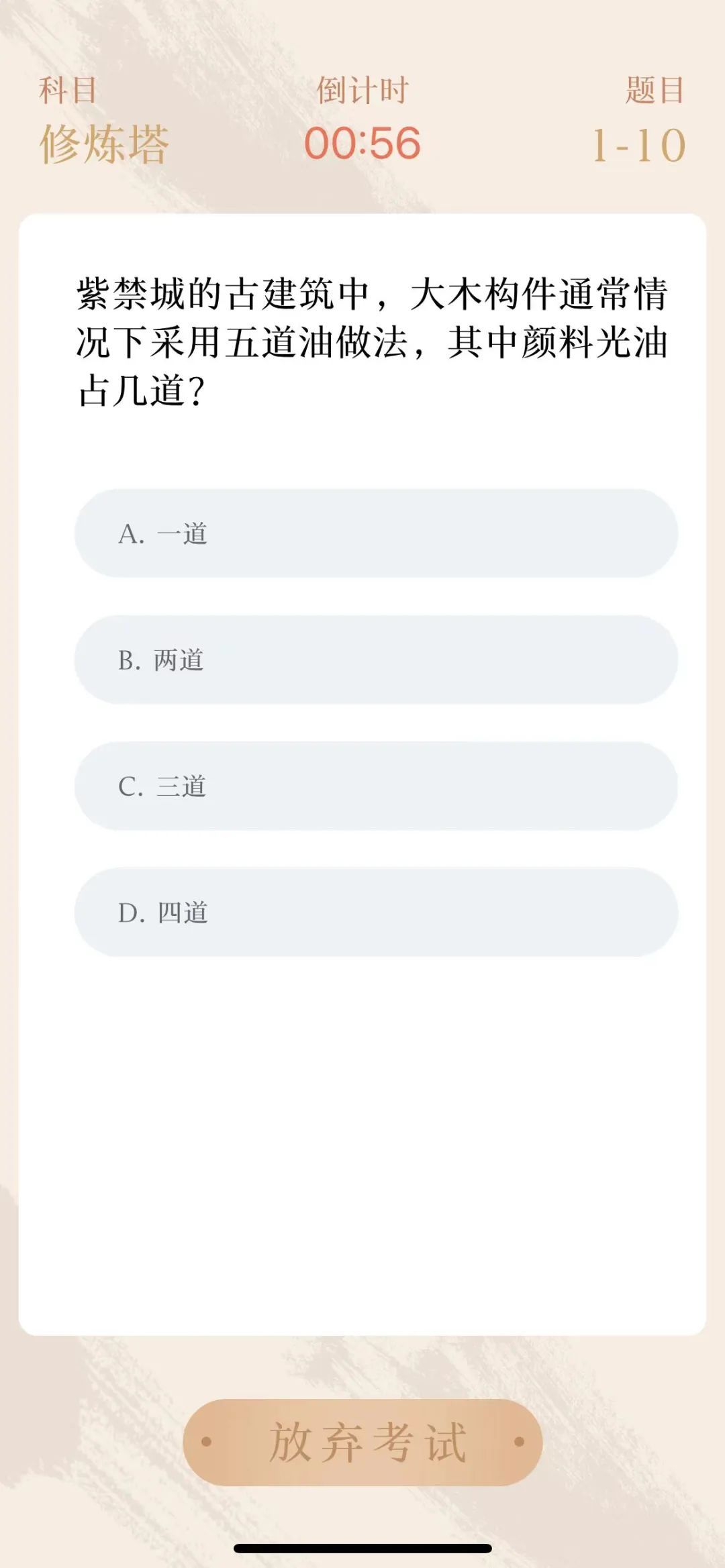Select answer A. 一道

(x=376, y=533)
